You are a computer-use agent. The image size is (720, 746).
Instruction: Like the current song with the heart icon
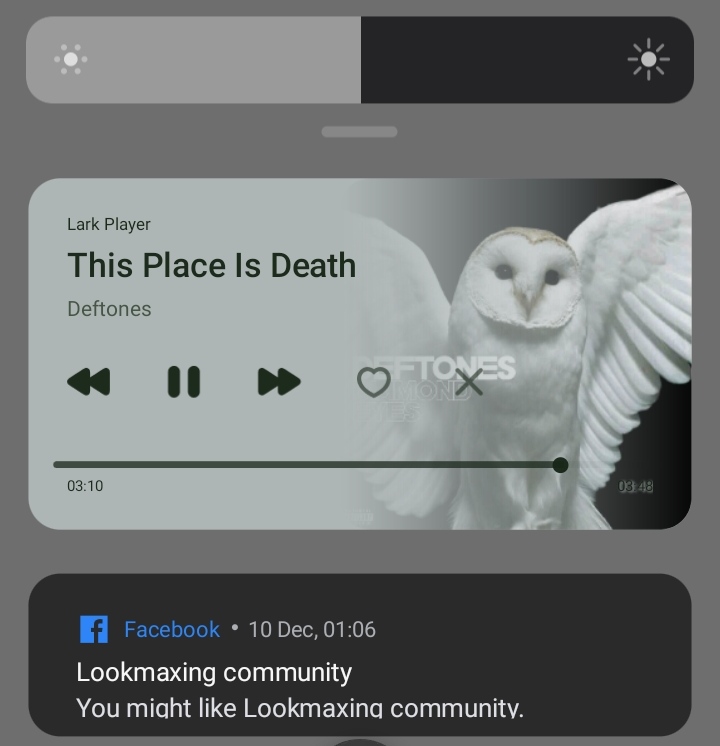374,382
